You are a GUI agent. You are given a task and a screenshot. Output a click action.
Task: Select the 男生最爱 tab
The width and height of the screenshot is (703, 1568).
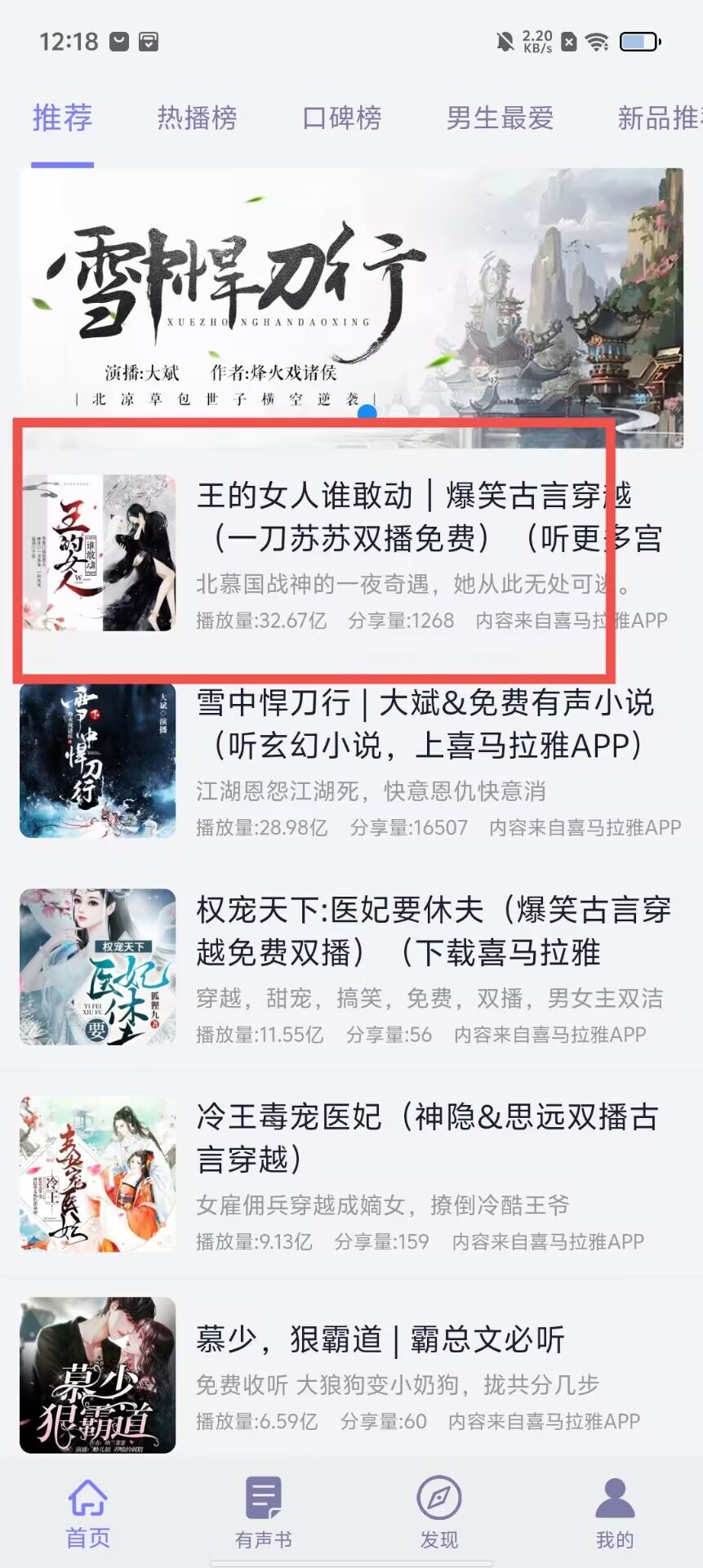500,118
